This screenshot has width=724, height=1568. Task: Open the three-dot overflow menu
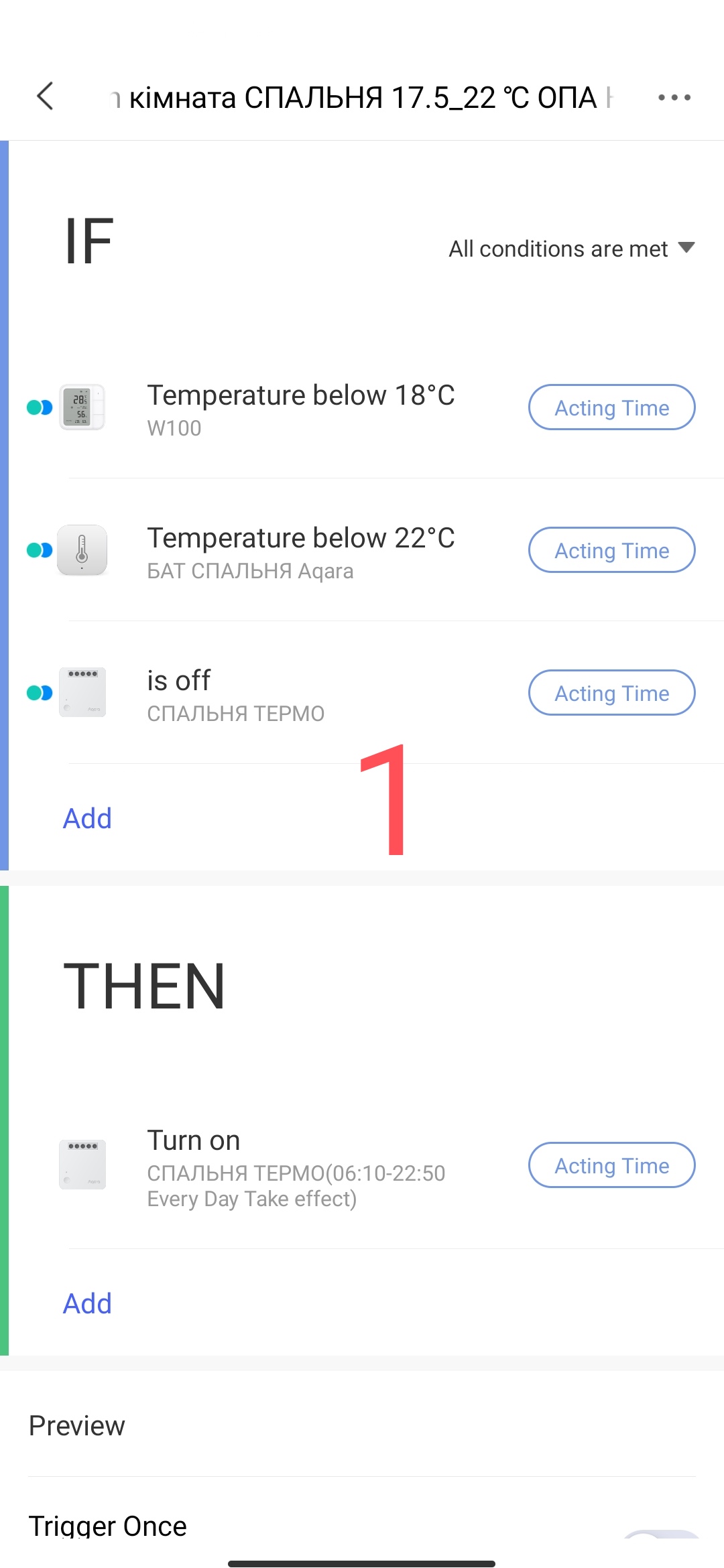tap(674, 98)
